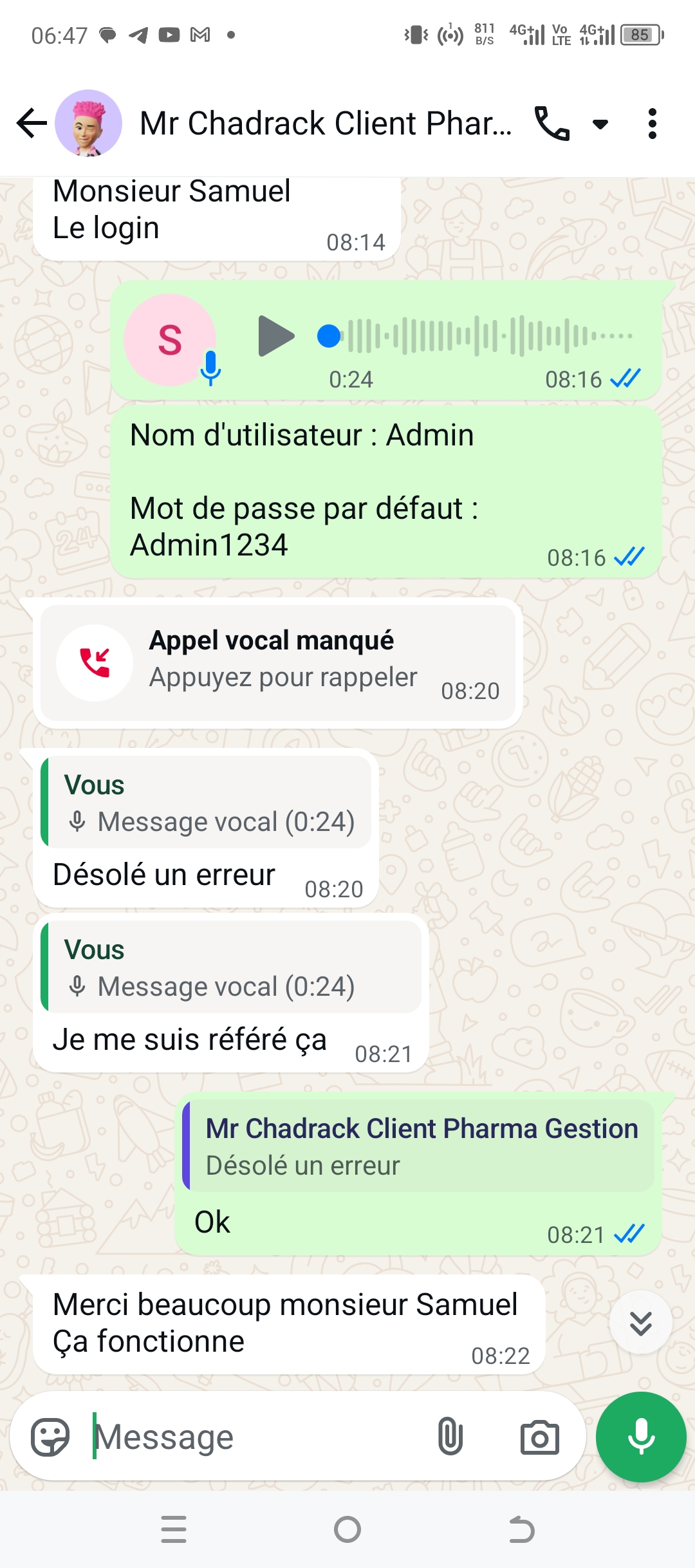
Task: Open the recent apps overview
Action: (x=174, y=1529)
